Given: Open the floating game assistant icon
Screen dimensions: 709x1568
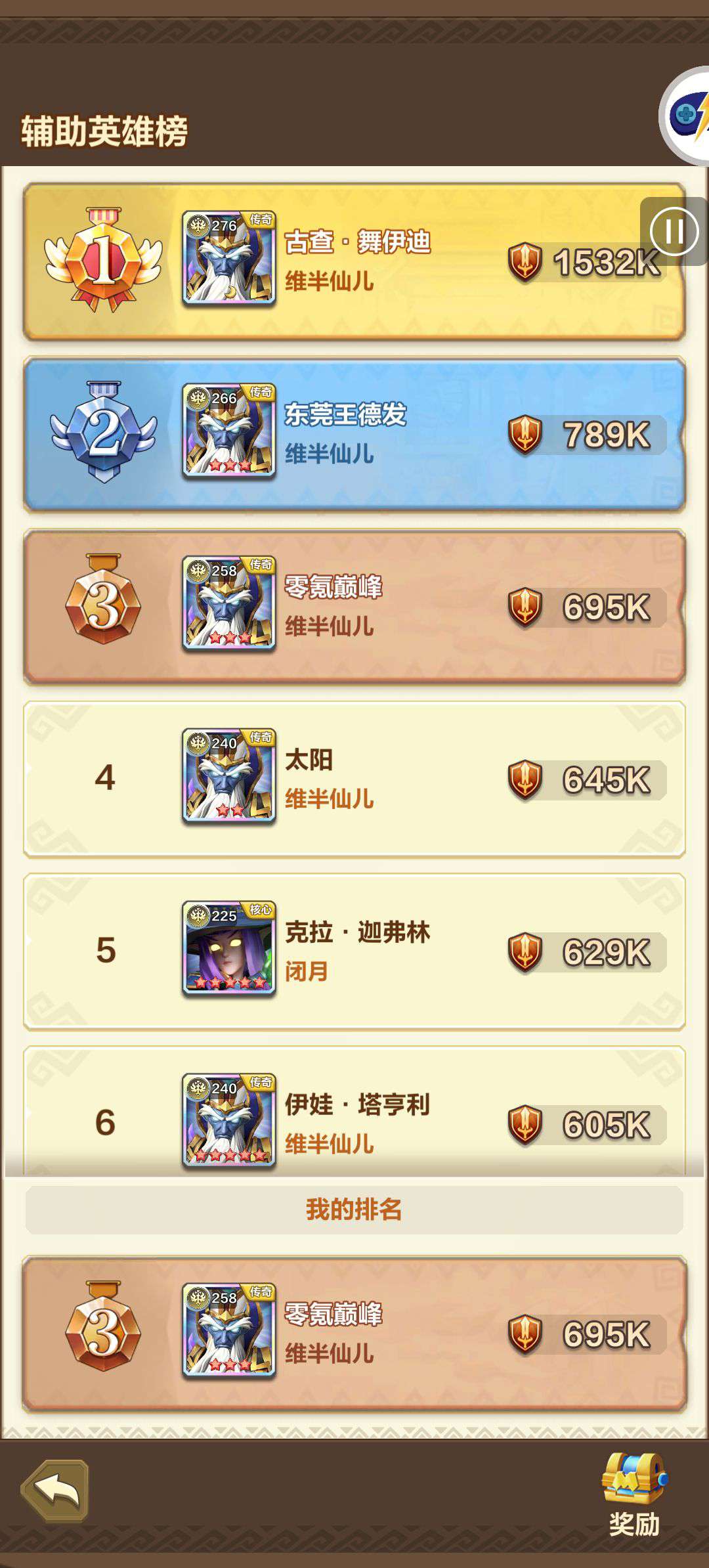Looking at the screenshot, I should 685,116.
